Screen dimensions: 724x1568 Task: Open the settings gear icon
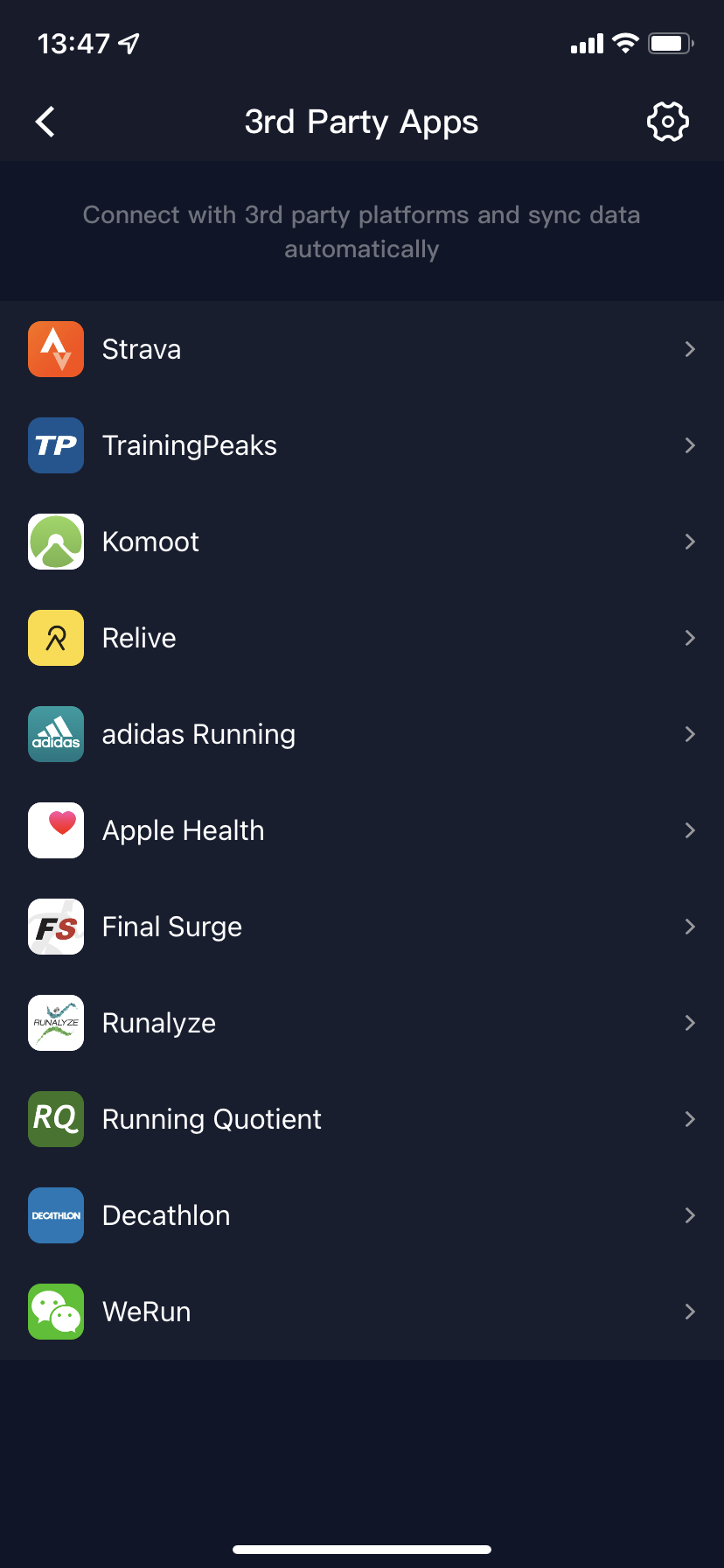click(667, 122)
